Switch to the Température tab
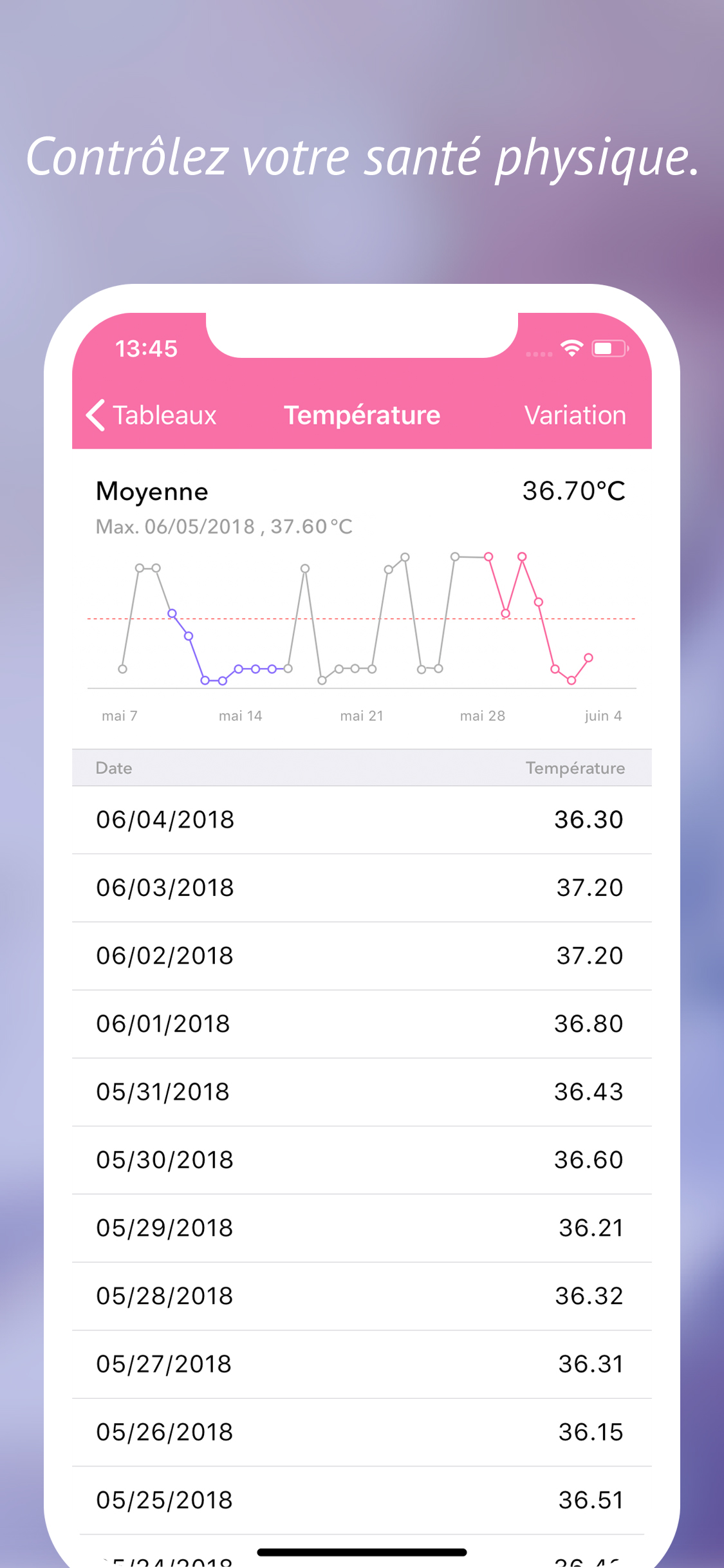The height and width of the screenshot is (1568, 724). pos(362,415)
